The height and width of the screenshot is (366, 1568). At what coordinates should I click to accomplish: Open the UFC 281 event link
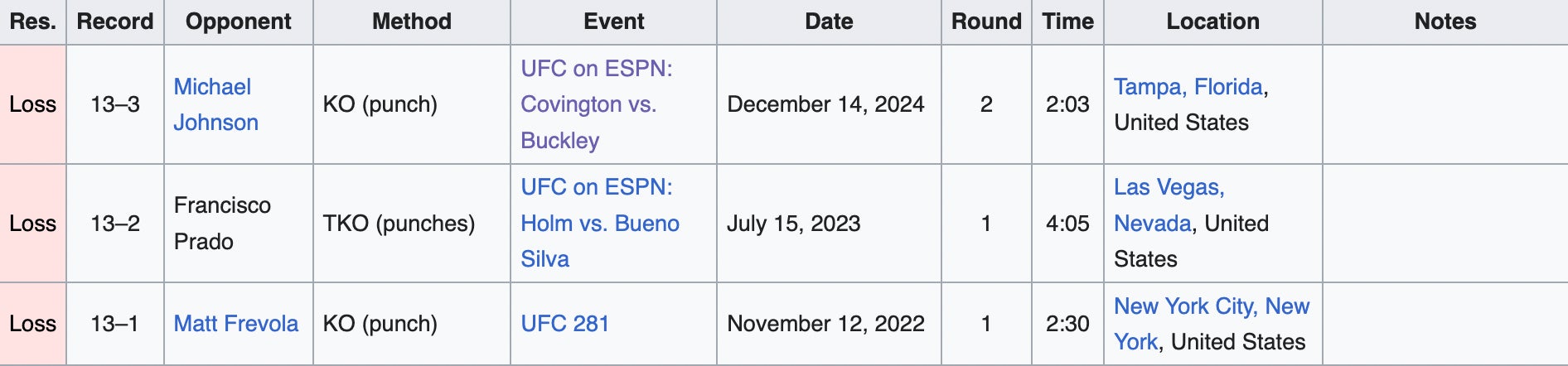pyautogui.click(x=564, y=324)
